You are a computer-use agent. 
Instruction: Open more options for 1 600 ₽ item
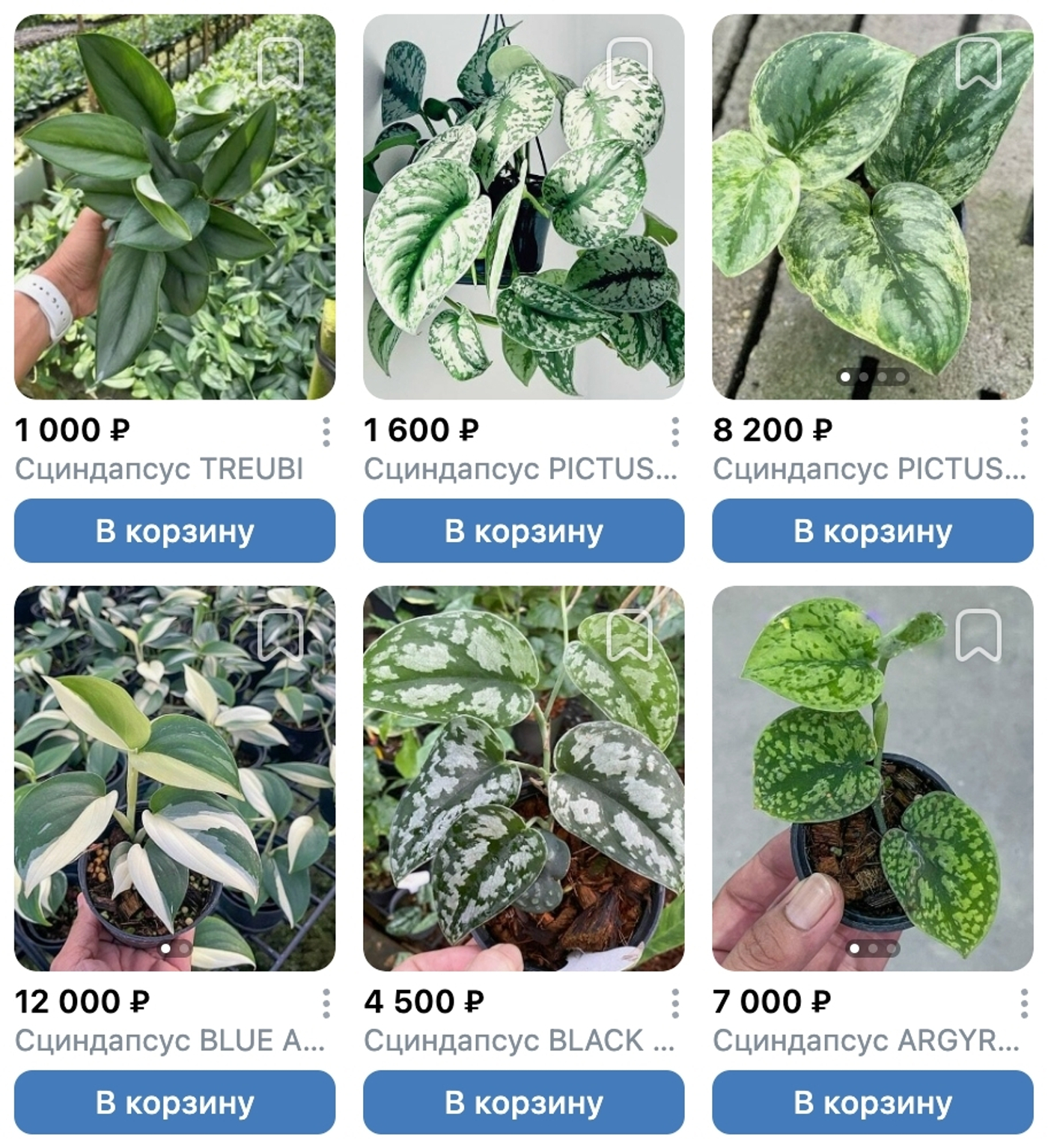coord(674,432)
